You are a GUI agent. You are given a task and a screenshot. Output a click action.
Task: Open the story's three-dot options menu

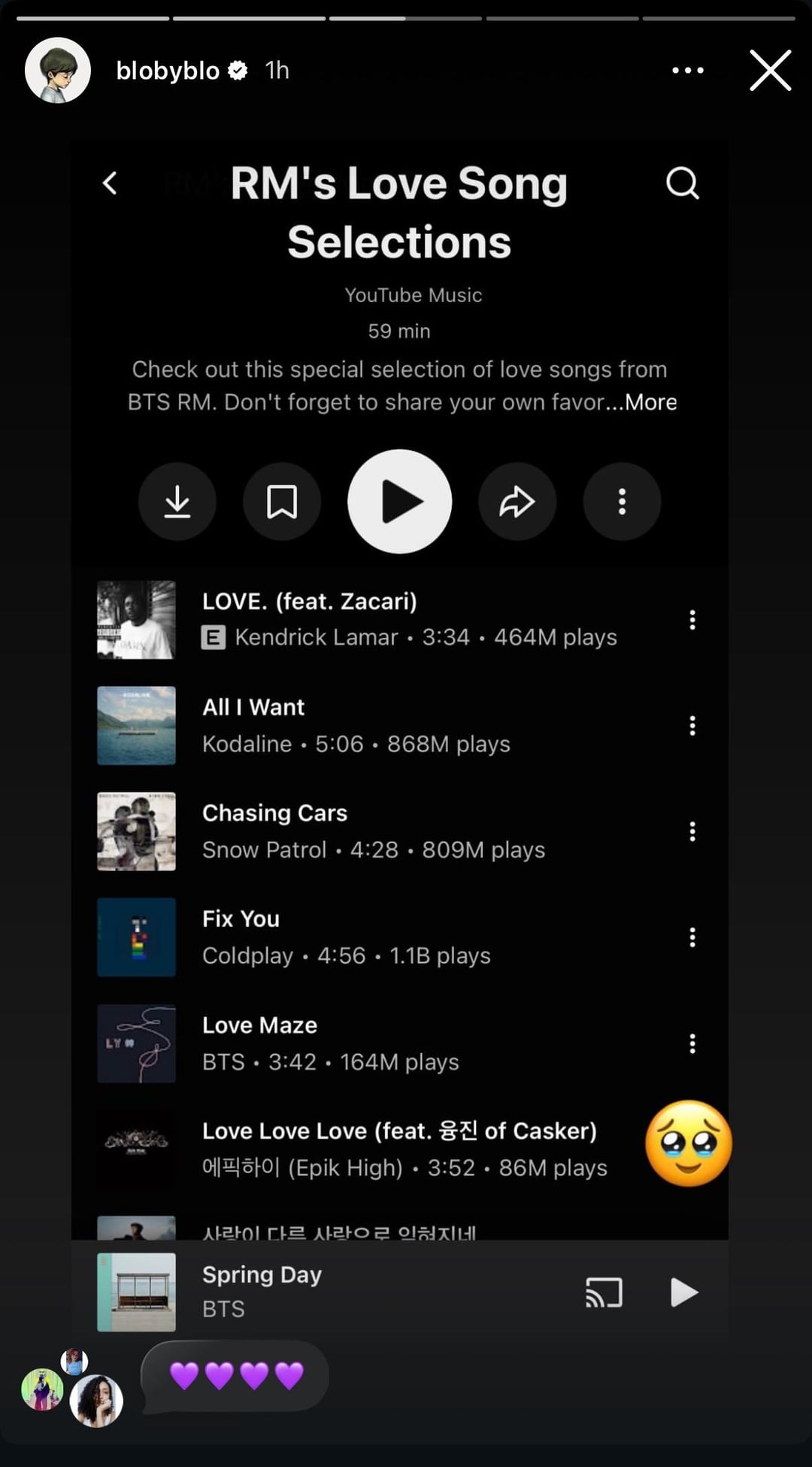click(687, 71)
